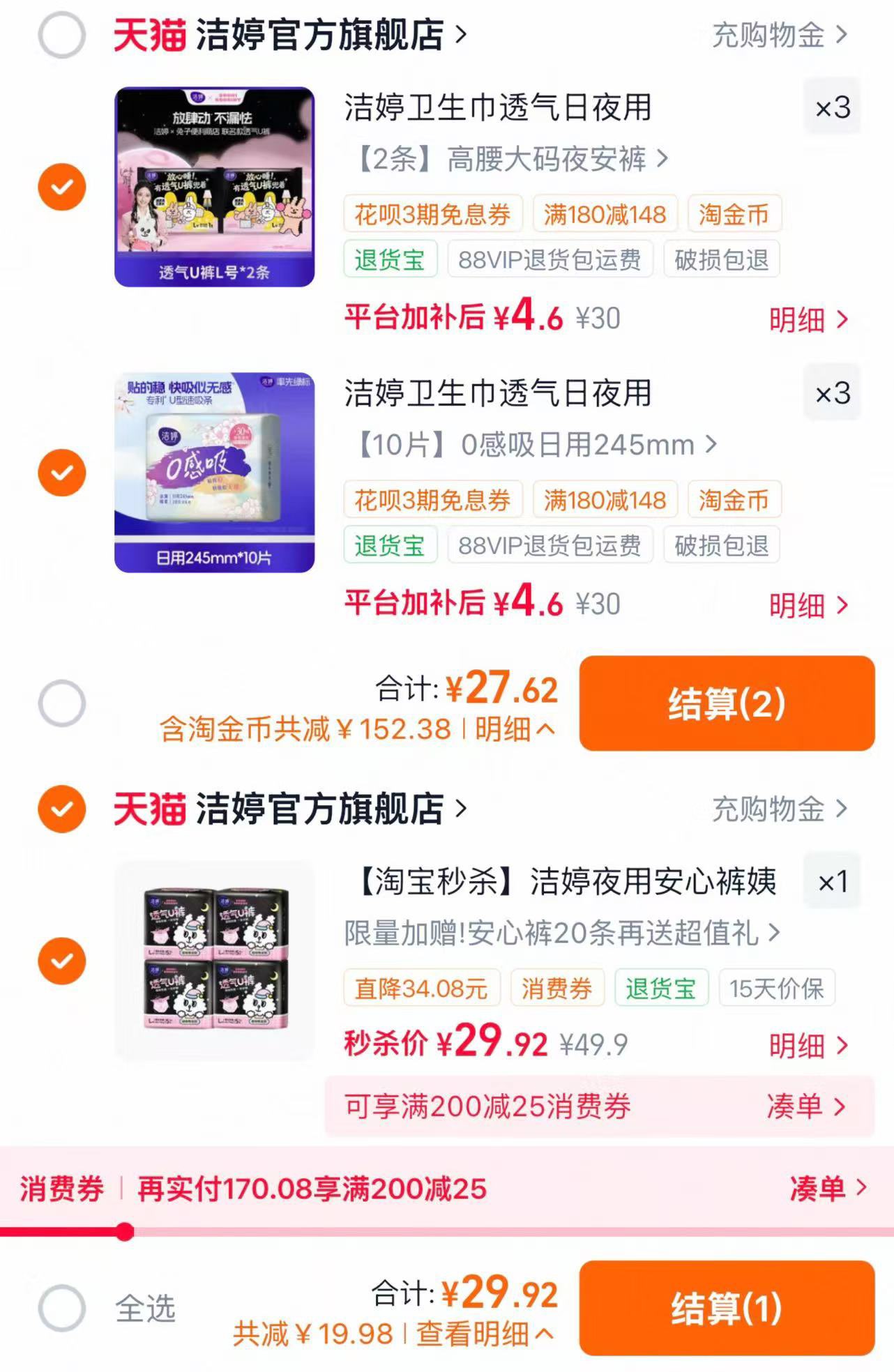Expand 查看明细 beside 共减¥19.98
The height and width of the screenshot is (1372, 894).
point(485,1334)
